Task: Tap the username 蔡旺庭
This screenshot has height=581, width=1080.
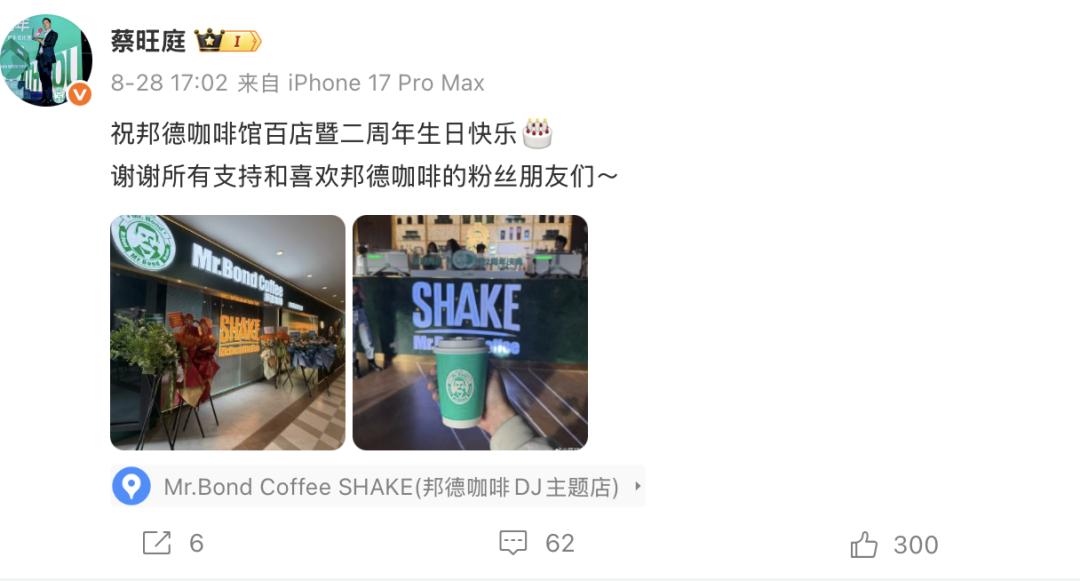Action: pyautogui.click(x=148, y=41)
